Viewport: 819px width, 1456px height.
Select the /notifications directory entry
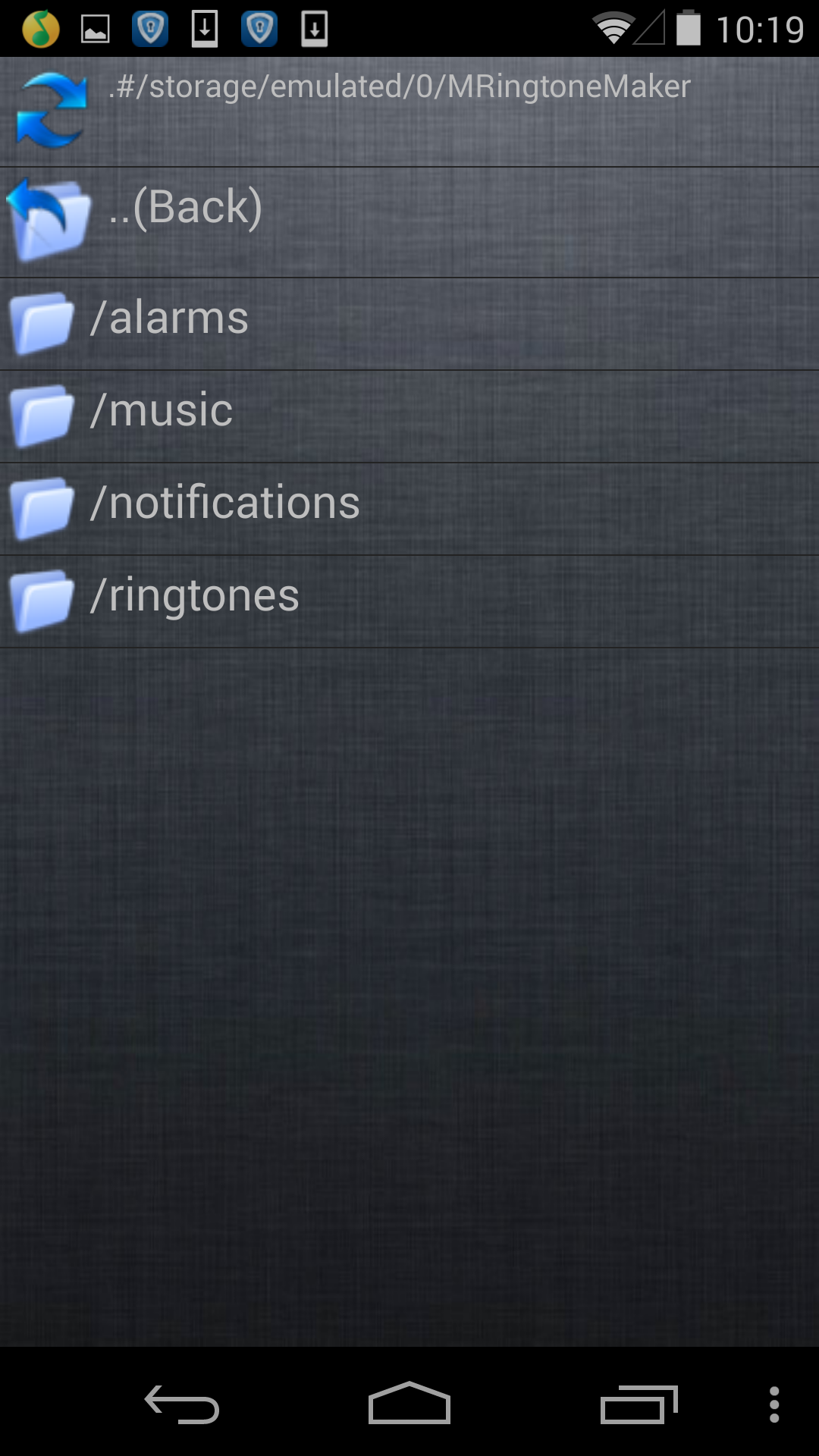tap(227, 501)
